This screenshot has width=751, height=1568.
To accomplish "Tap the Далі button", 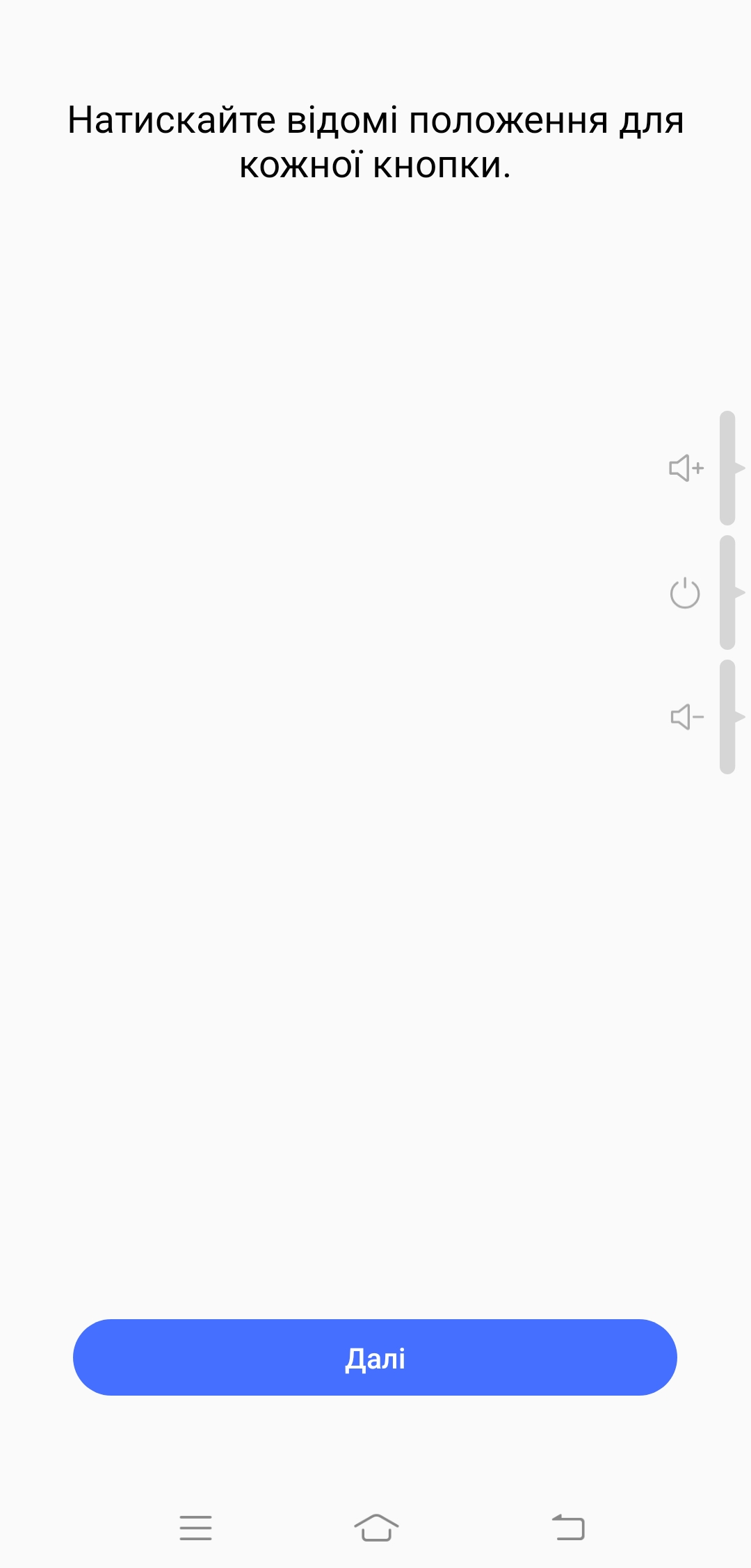I will 375,1357.
